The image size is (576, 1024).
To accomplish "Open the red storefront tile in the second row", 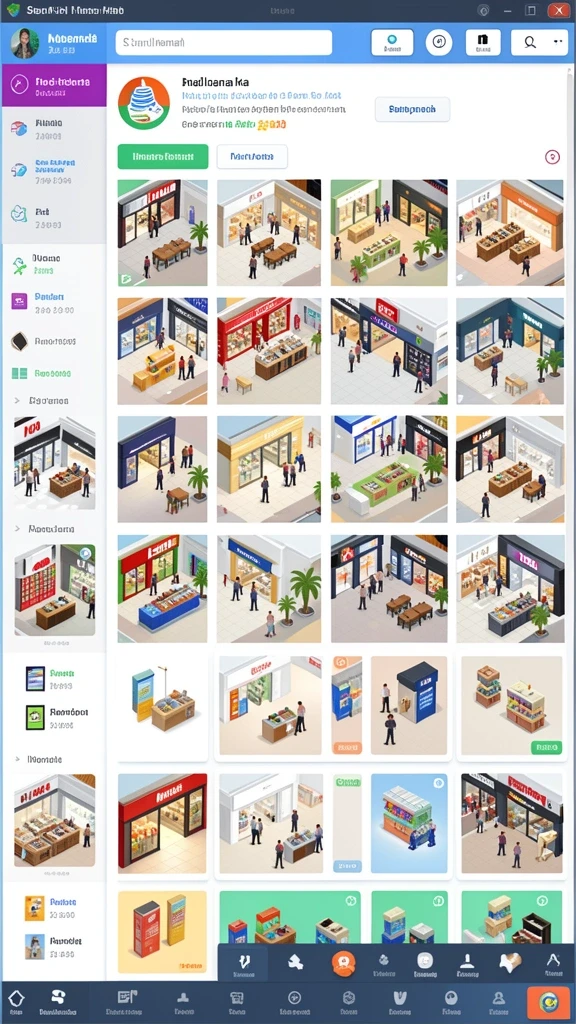I will coord(269,351).
